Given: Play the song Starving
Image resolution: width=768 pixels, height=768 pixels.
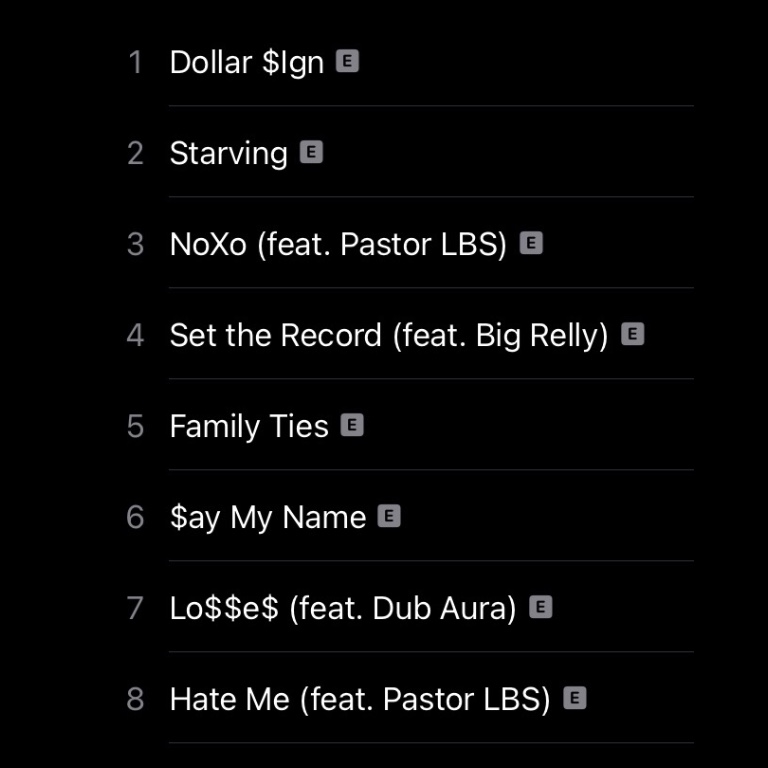Looking at the screenshot, I should click(229, 153).
